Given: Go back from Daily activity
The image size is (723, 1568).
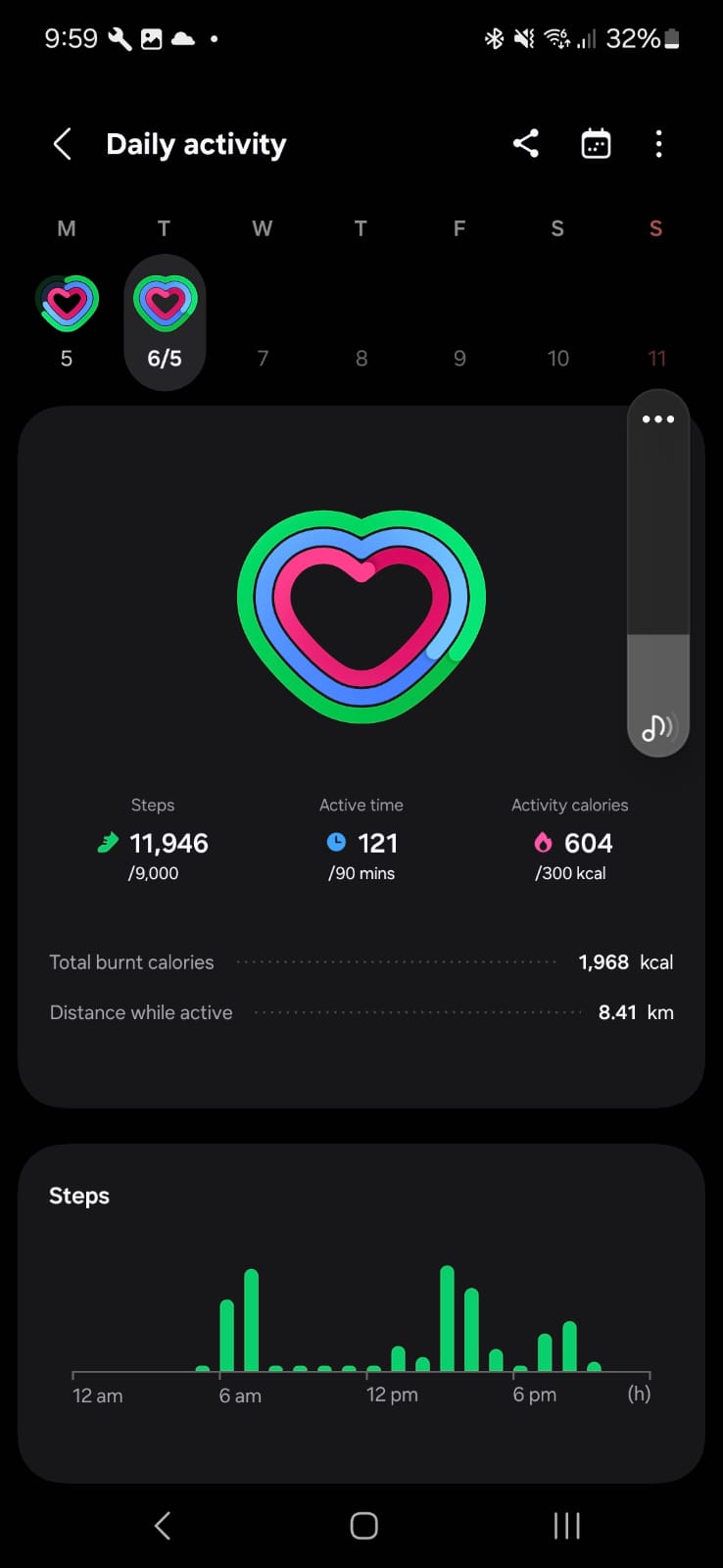Looking at the screenshot, I should pyautogui.click(x=62, y=144).
